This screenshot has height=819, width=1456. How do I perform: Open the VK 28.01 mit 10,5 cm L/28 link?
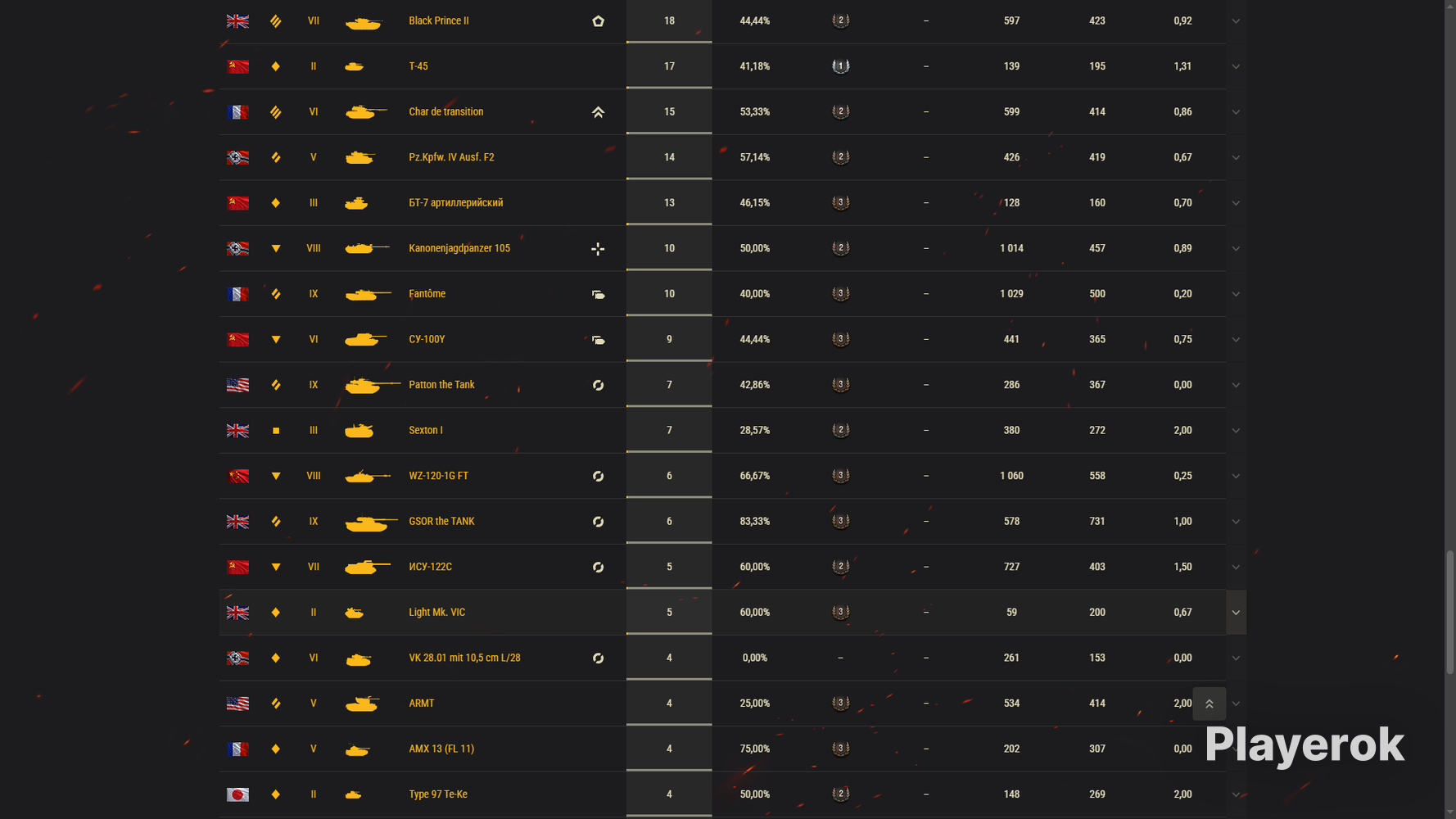464,658
